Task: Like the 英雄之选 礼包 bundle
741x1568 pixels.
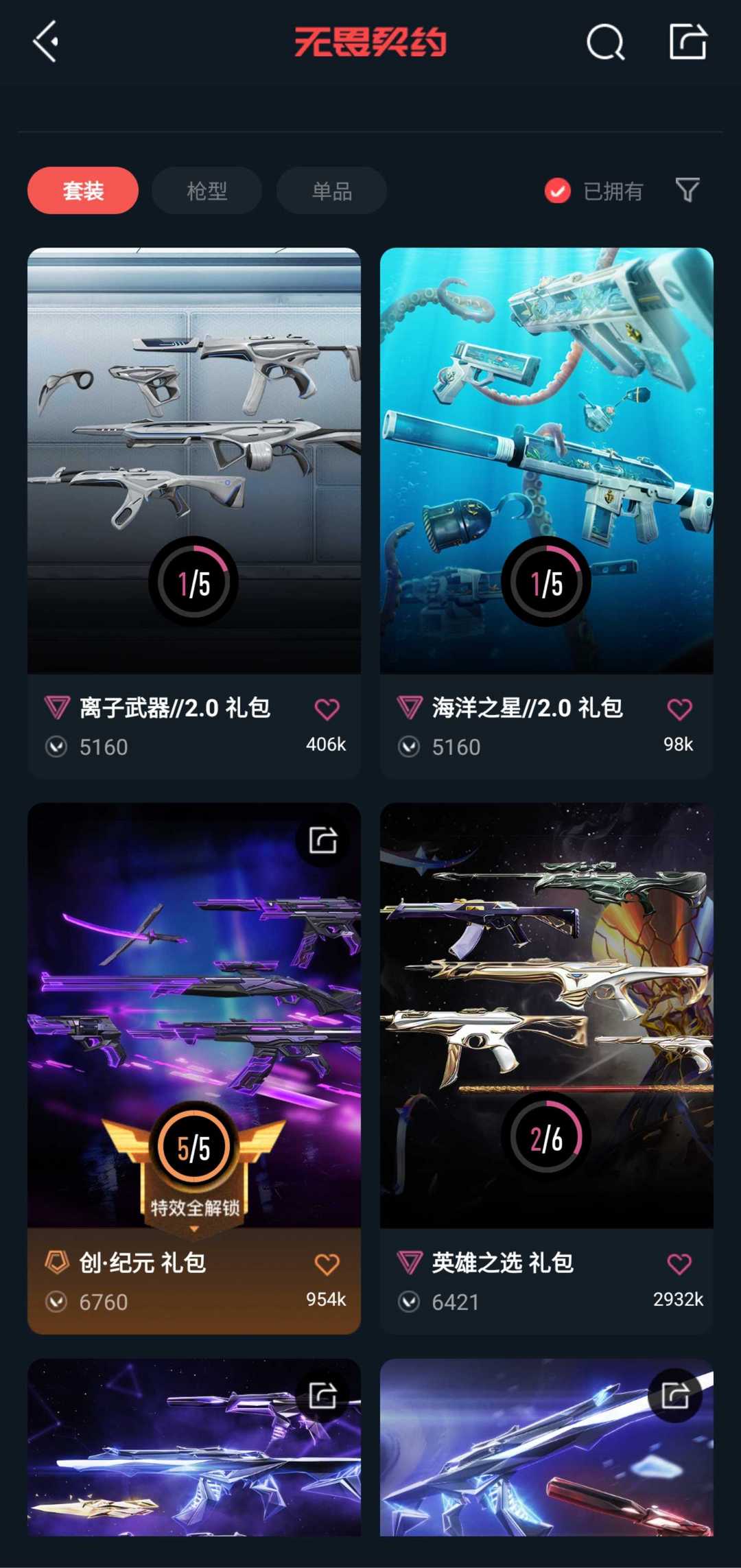Action: click(x=679, y=1264)
